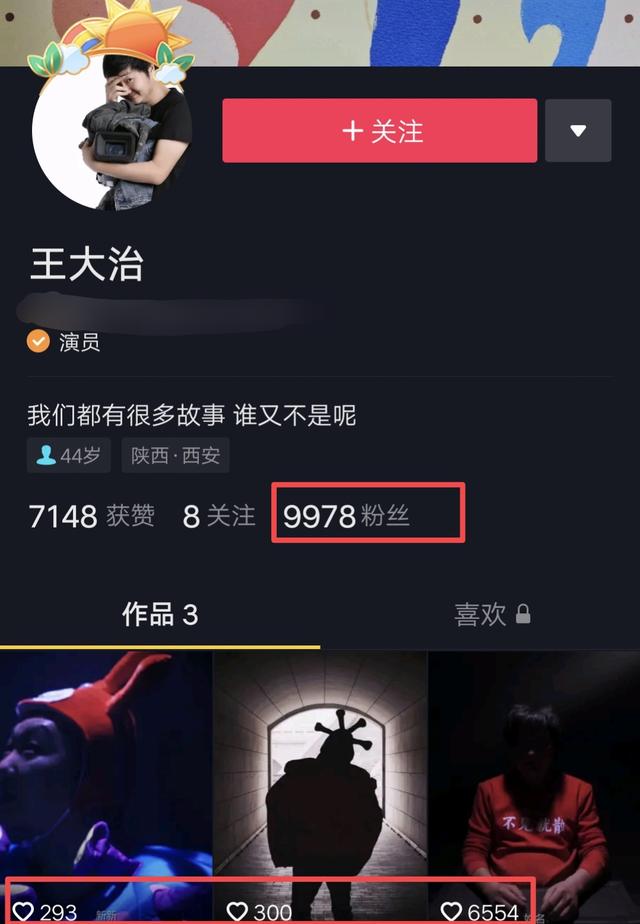Image resolution: width=640 pixels, height=924 pixels.
Task: Switch to the 作品 3 tab
Action: pyautogui.click(x=160, y=615)
